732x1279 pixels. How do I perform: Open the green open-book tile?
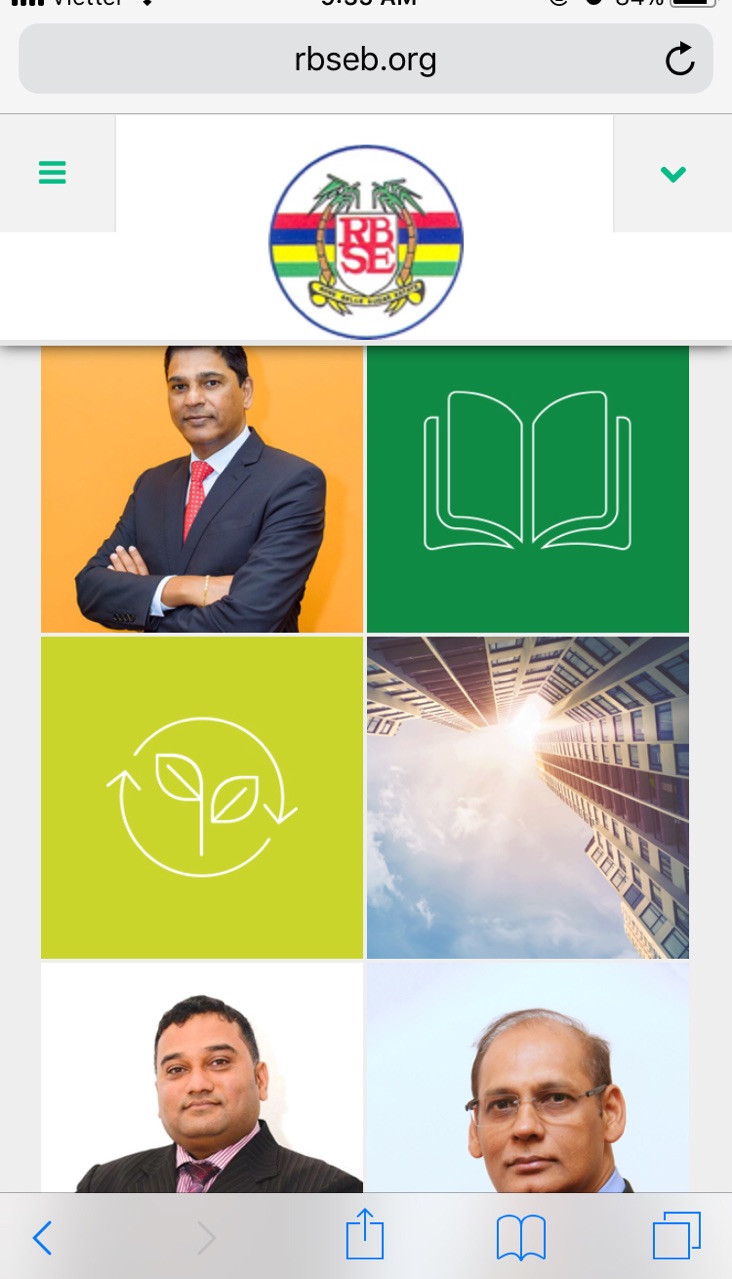coord(528,489)
